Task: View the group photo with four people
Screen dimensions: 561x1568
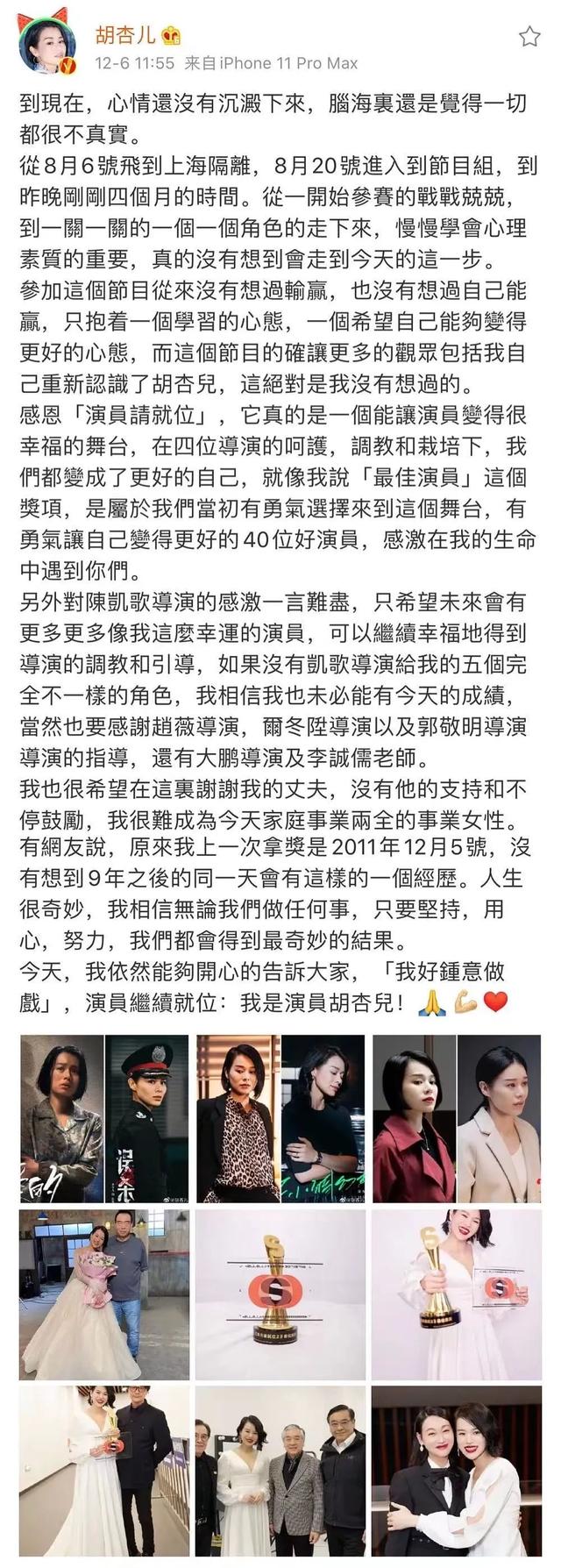Action: click(x=280, y=1470)
